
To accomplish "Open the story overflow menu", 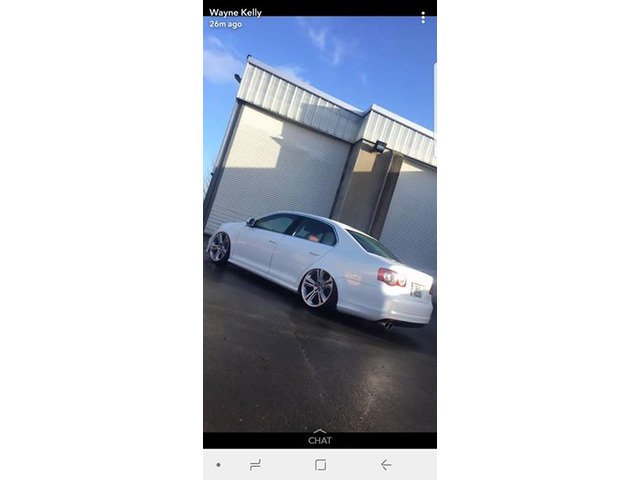I will click(x=423, y=17).
